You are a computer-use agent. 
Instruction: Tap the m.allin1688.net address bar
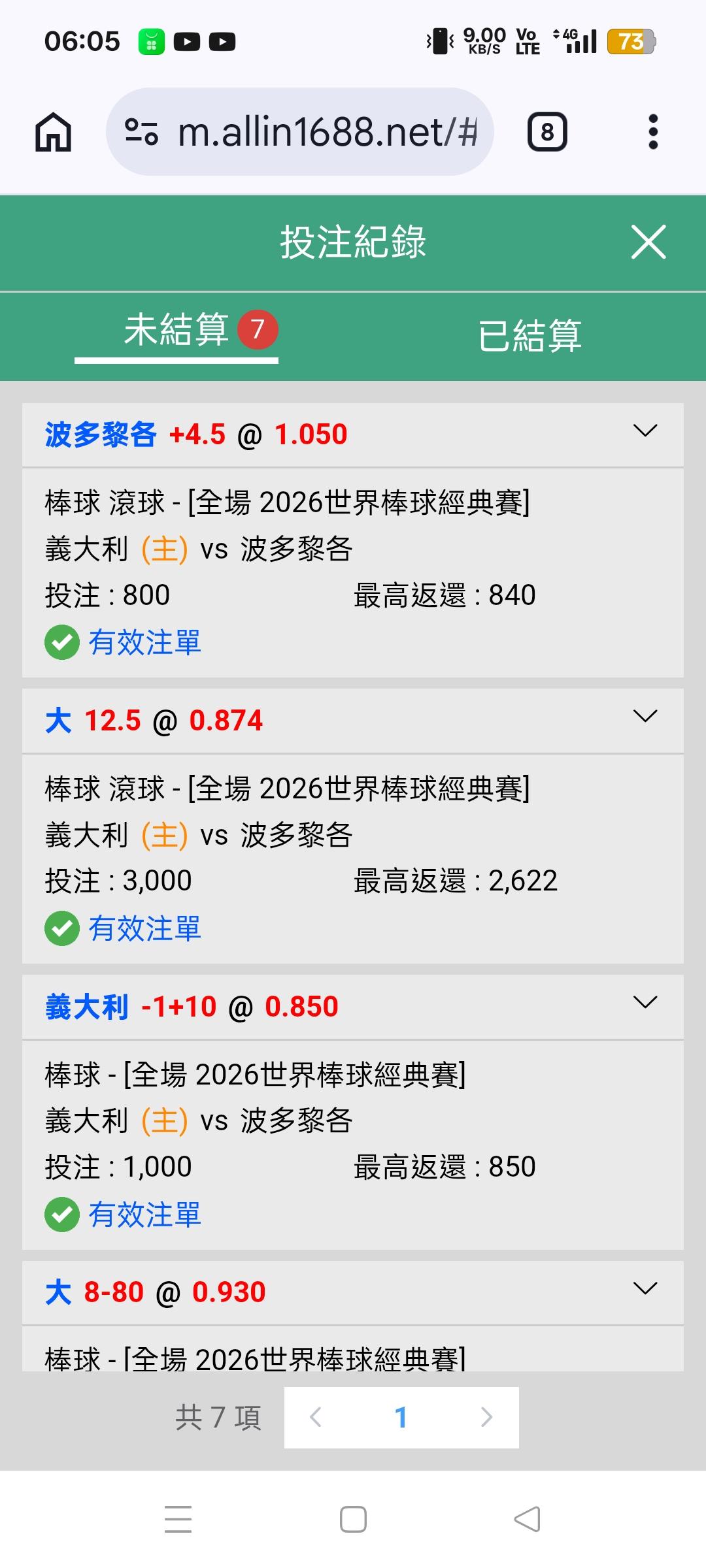301,132
